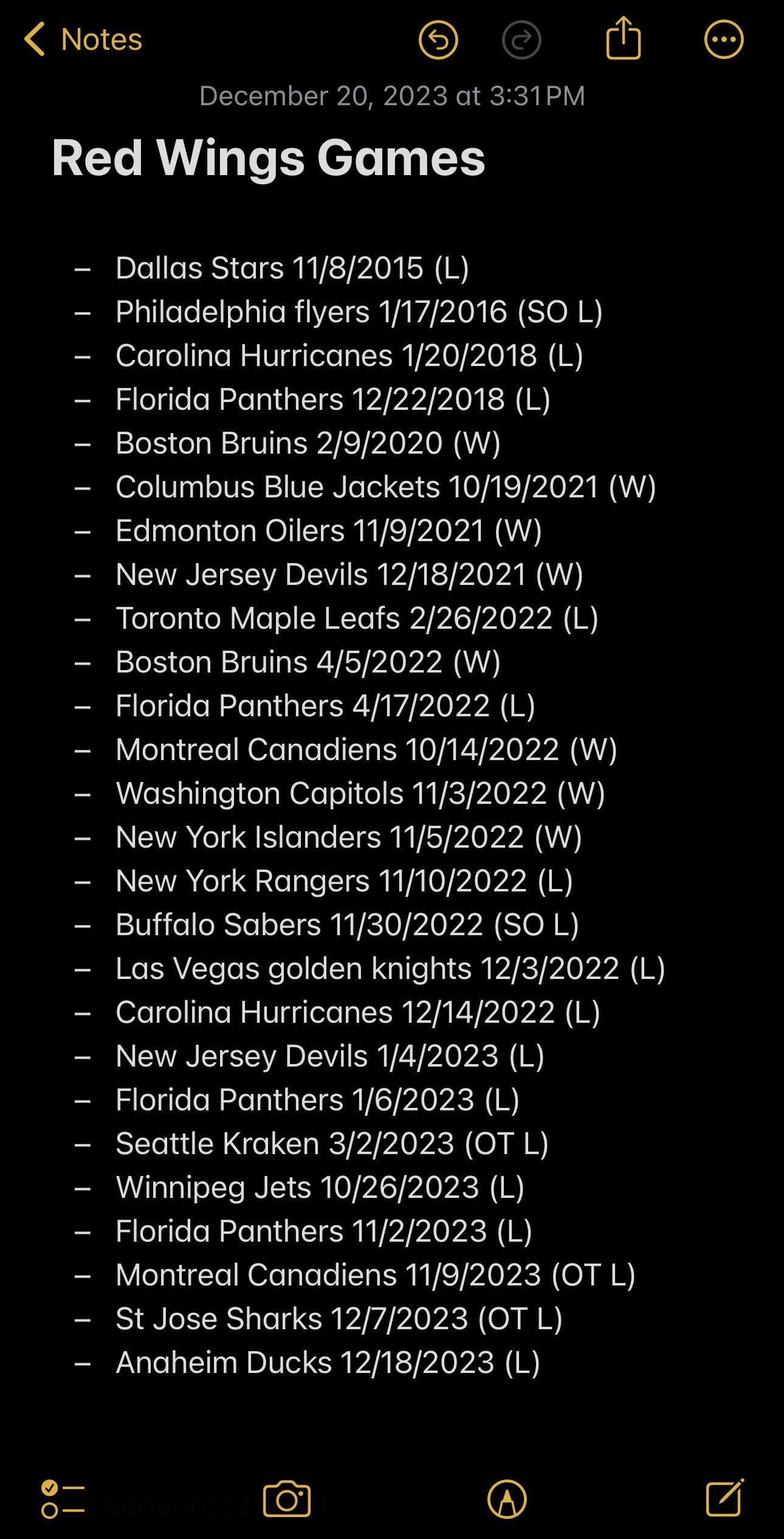Go back to the Notes list

(82, 40)
